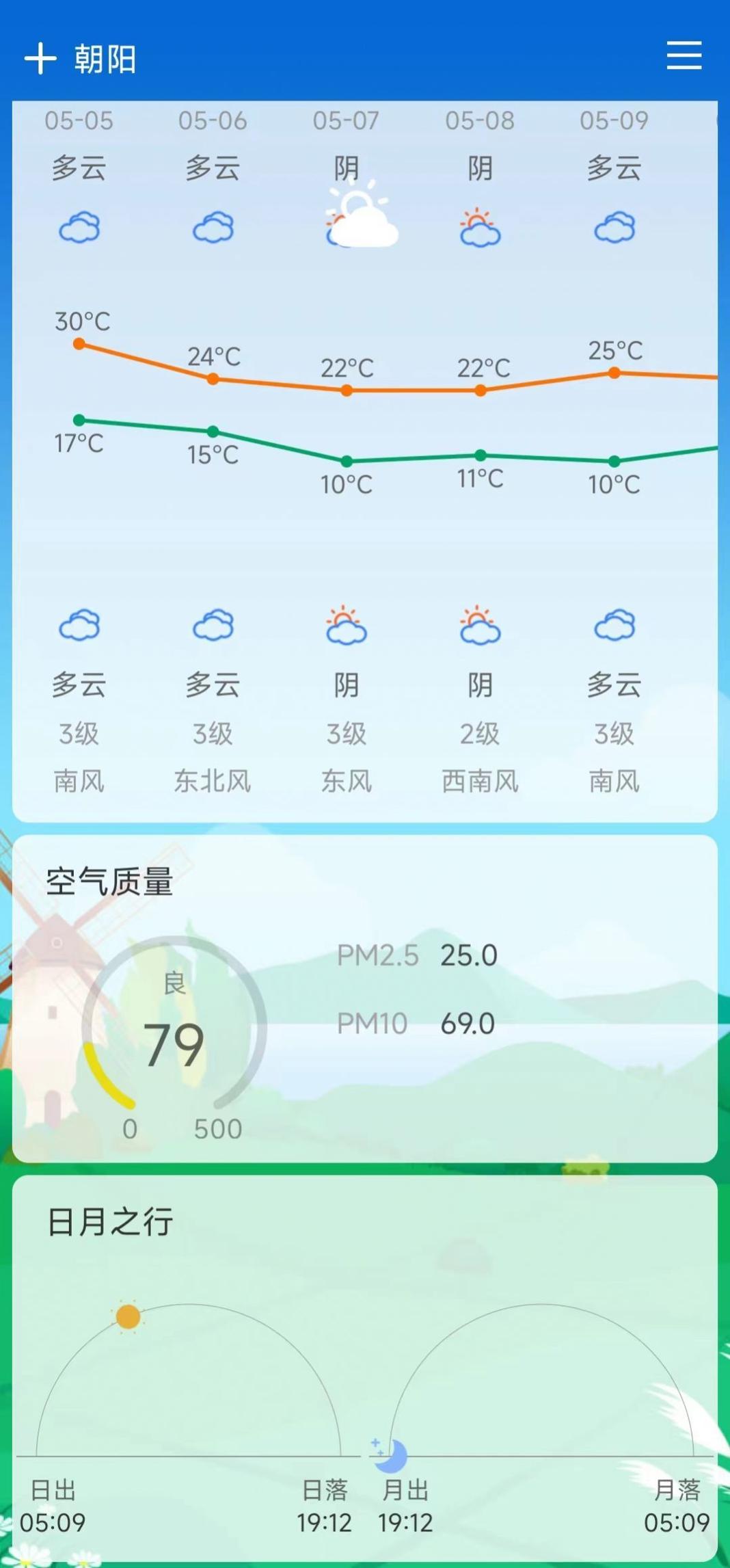This screenshot has height=1568, width=730.
Task: Tap the partly sunny icon for 05-08
Action: (479, 229)
